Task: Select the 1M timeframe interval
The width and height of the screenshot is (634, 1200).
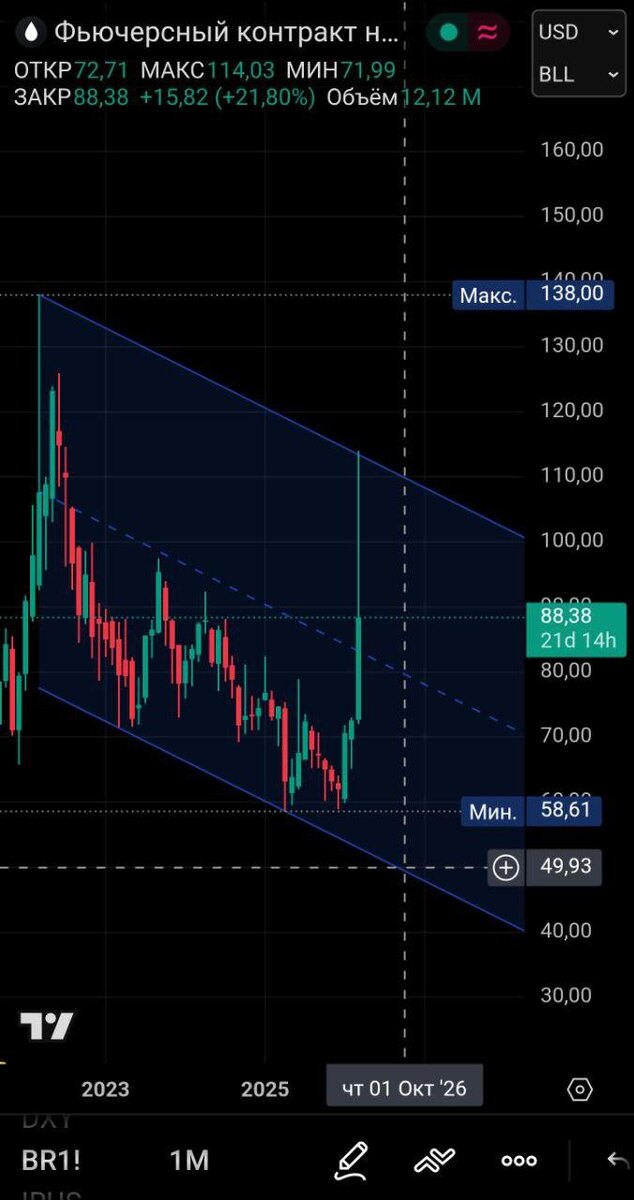Action: [x=189, y=1160]
